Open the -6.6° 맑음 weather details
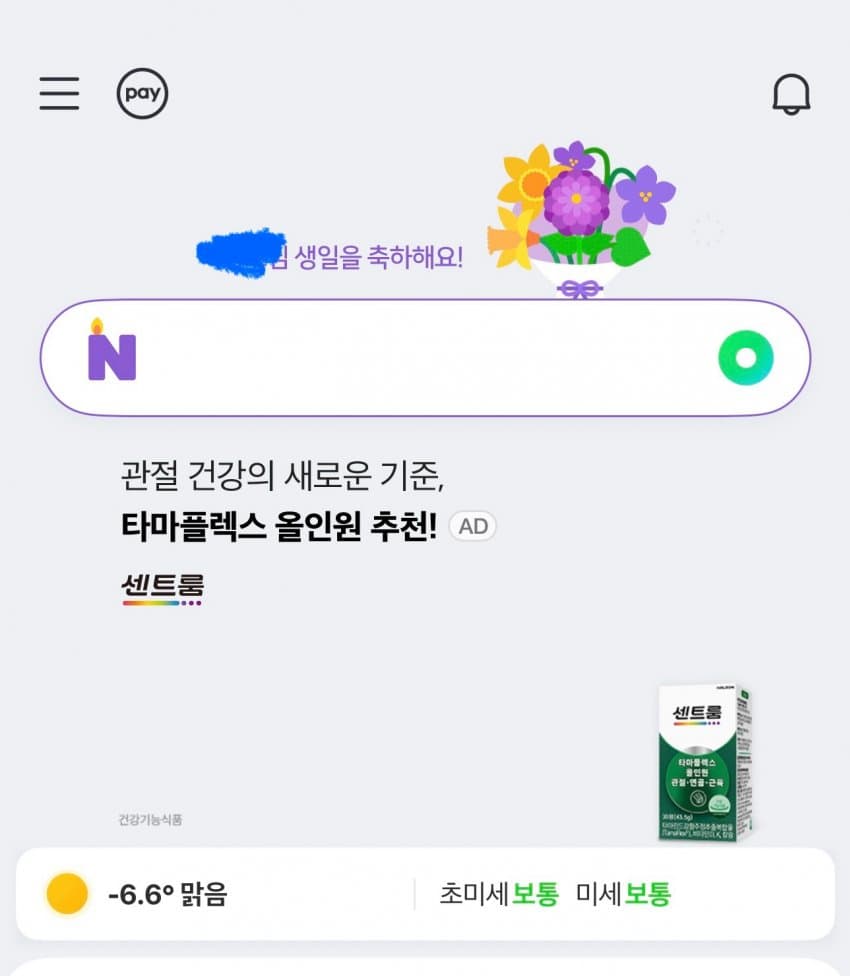Viewport: 850px width, 976px height. (x=167, y=893)
